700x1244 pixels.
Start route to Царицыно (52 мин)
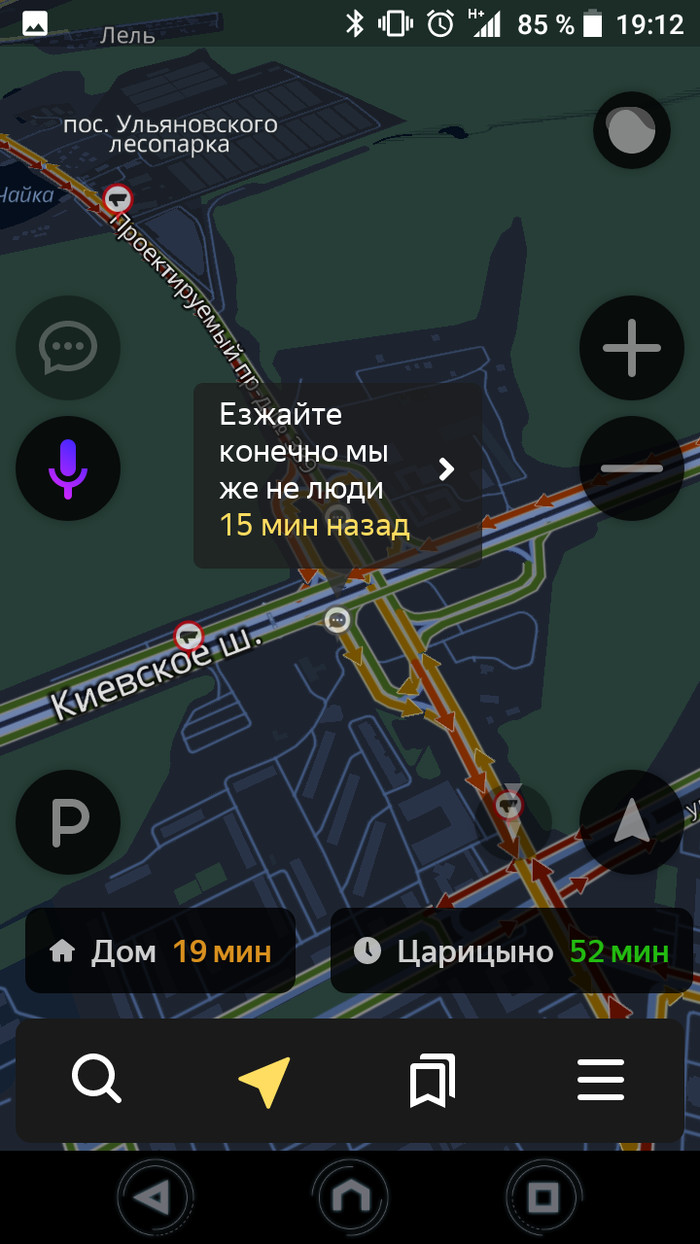512,950
